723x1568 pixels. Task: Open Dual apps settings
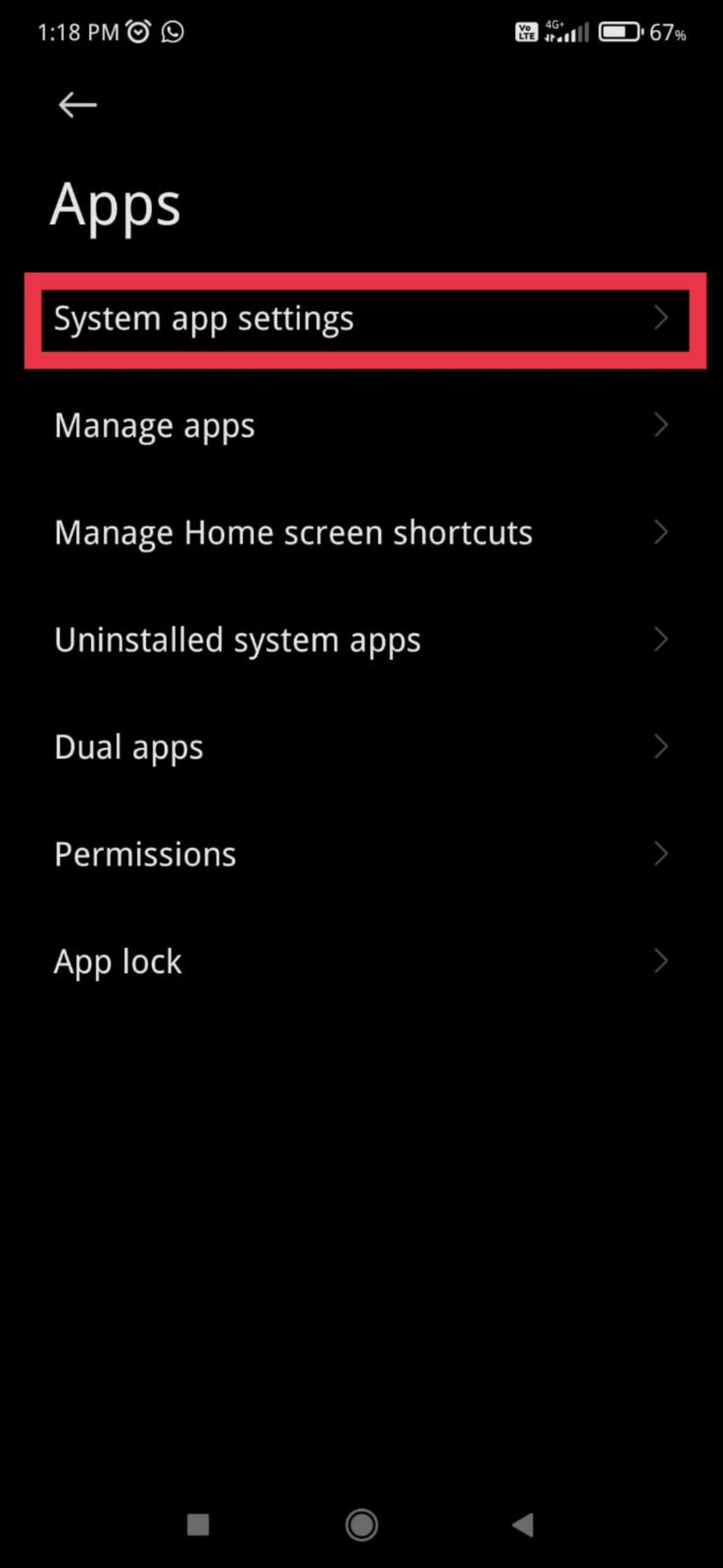(x=129, y=746)
